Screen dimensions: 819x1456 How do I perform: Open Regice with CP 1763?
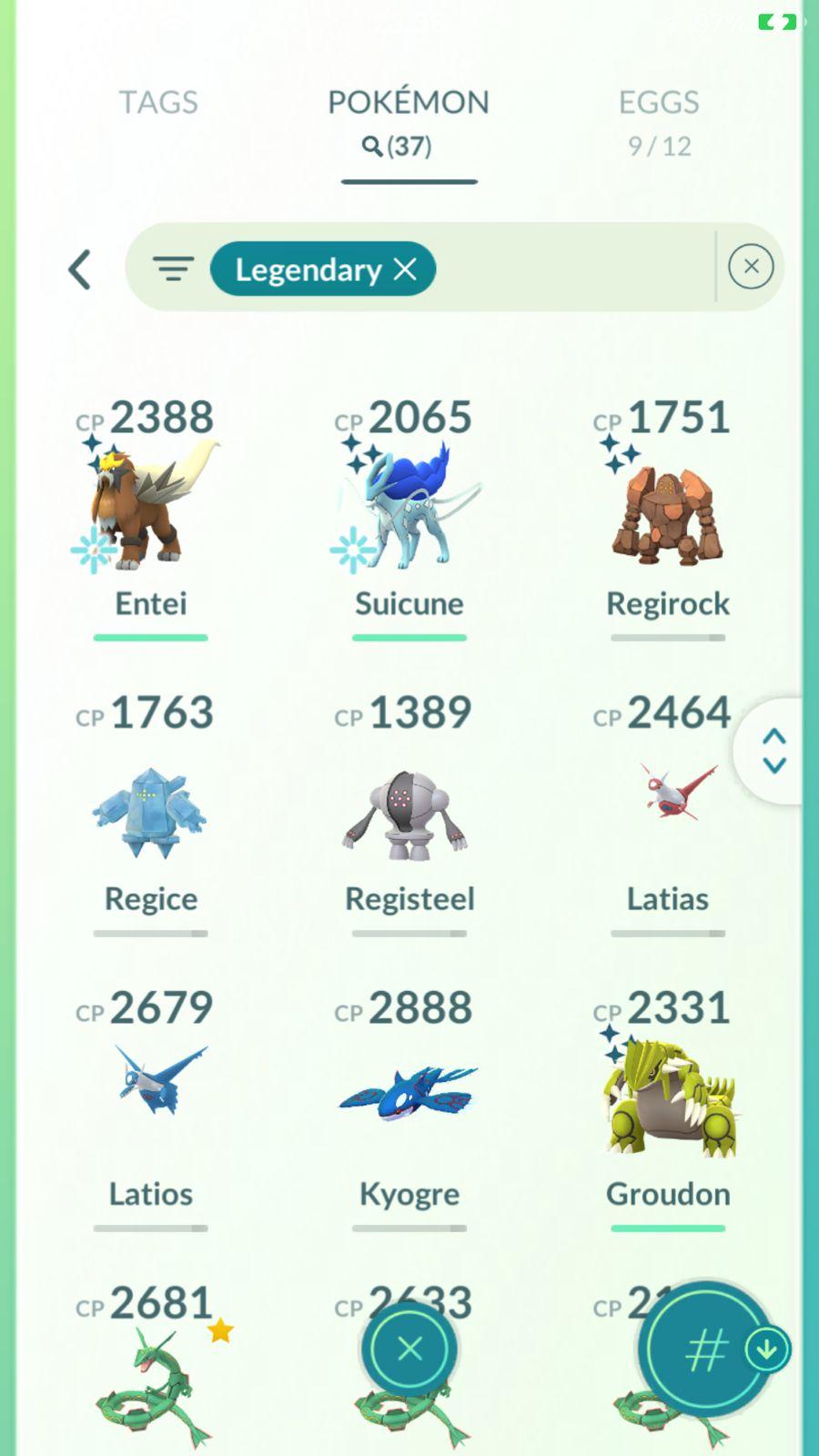151,810
